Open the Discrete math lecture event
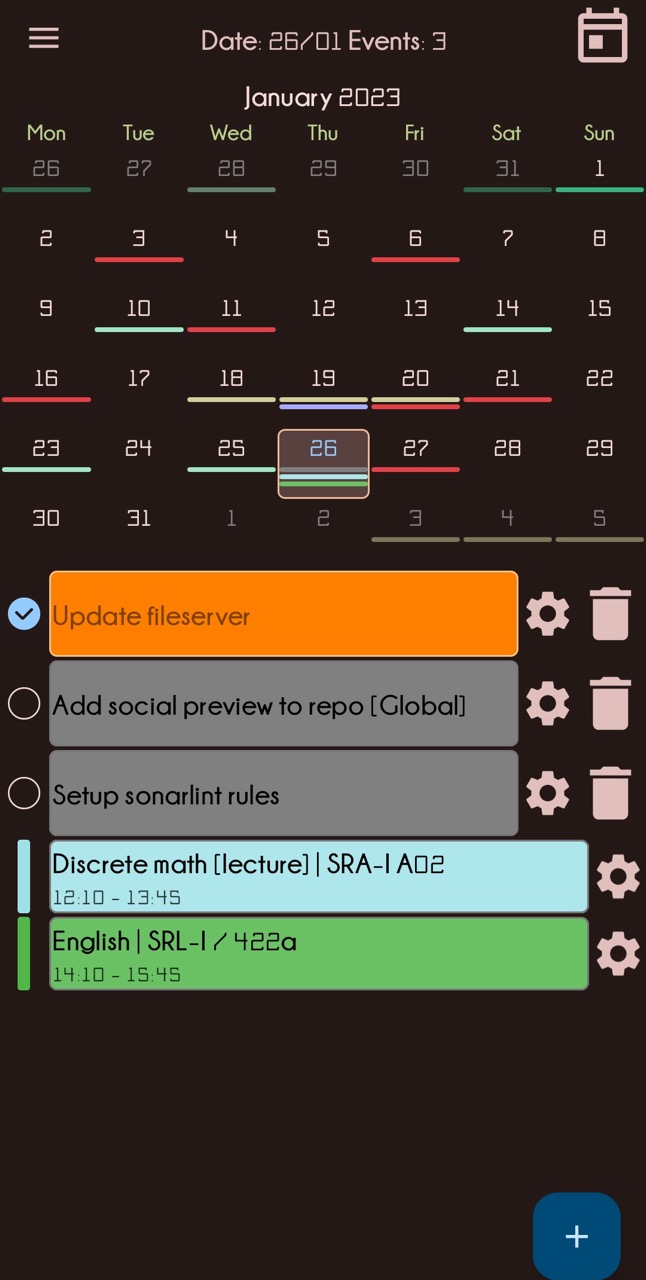Screen dimensions: 646x1280 pos(319,877)
